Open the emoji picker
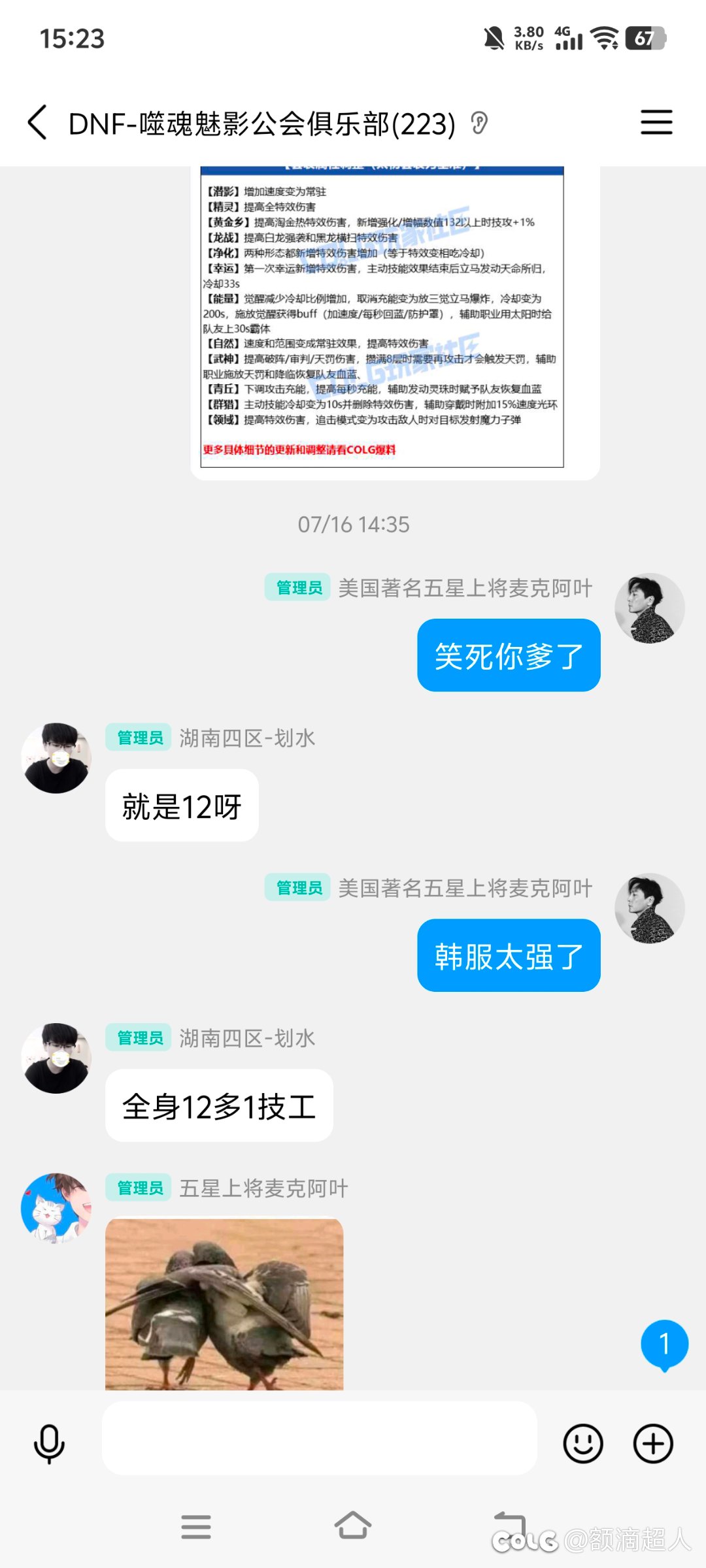This screenshot has width=706, height=1568. (582, 1443)
